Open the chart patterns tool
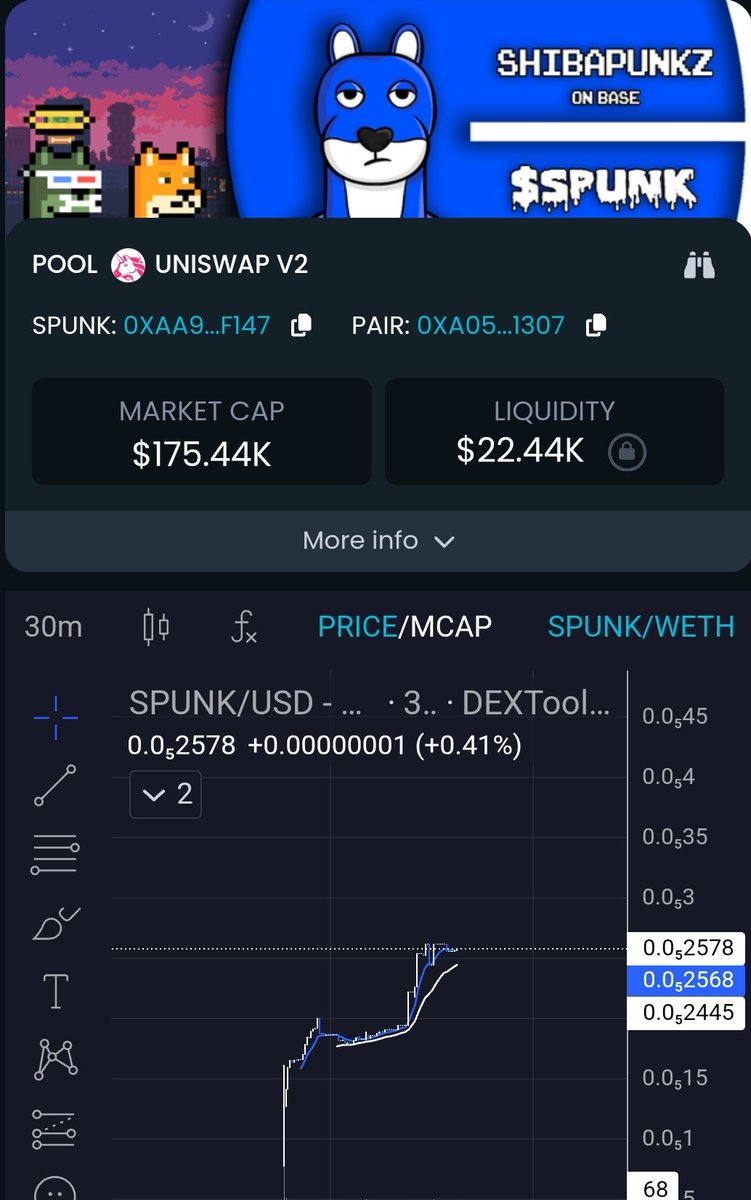The image size is (751, 1200). [55, 1058]
